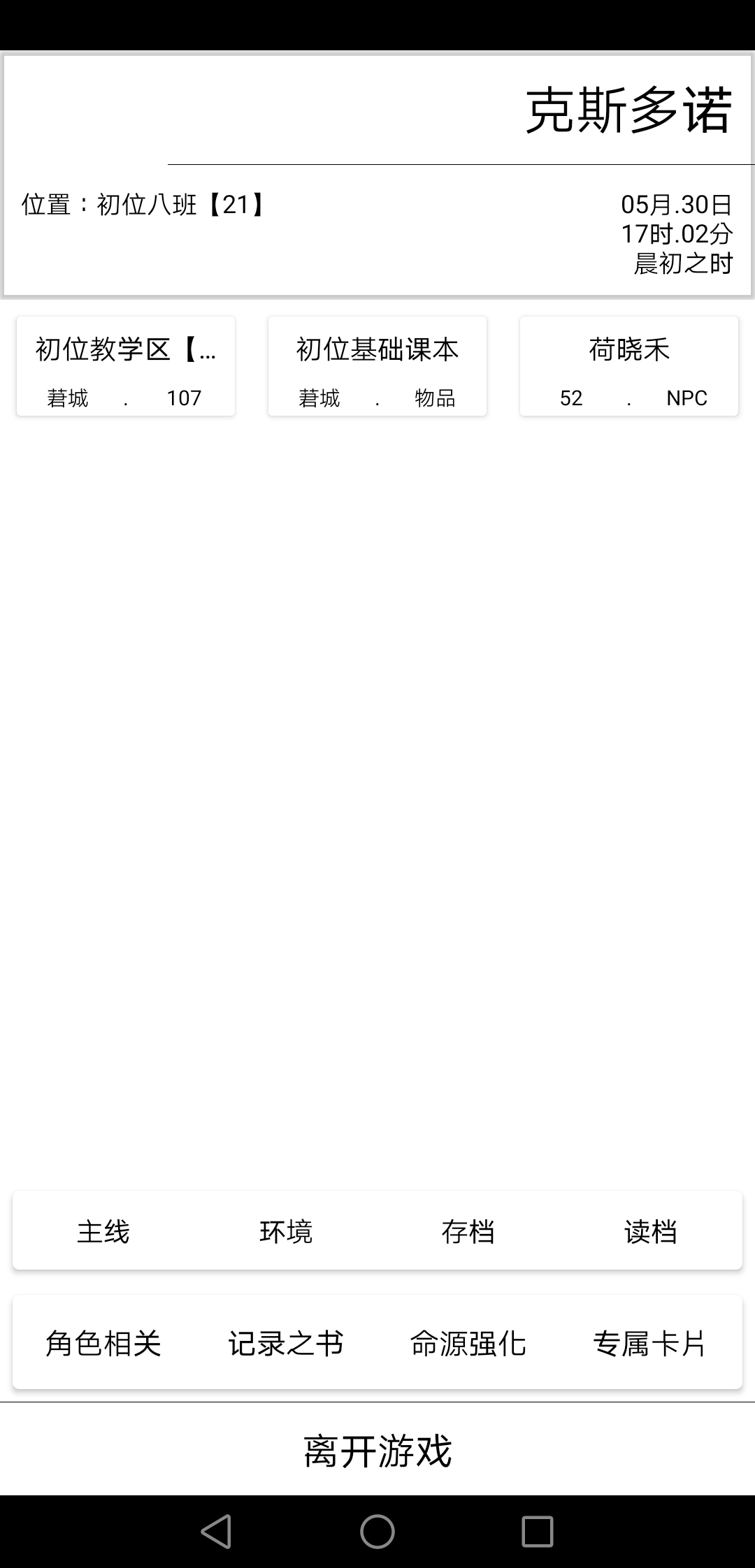The image size is (755, 1568).
Task: Open the 初位教学区 location card
Action: (x=126, y=366)
